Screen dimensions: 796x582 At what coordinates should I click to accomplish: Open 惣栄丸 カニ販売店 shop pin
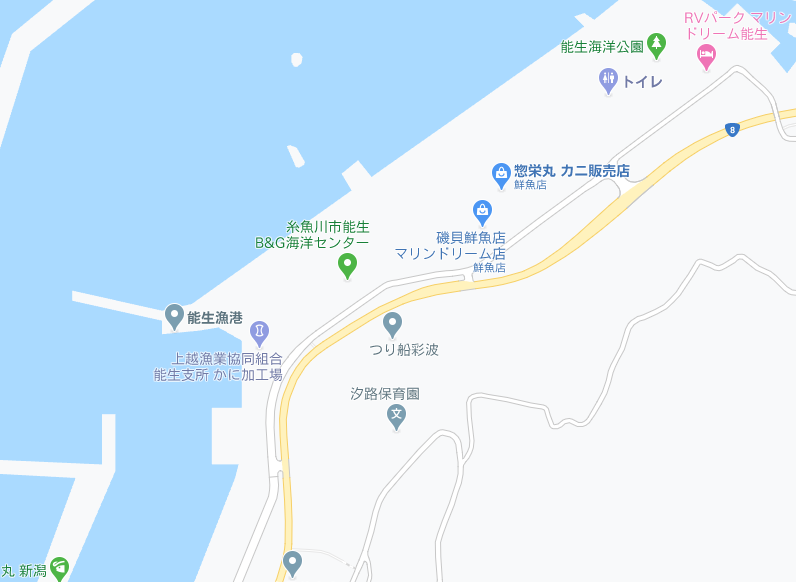502,174
